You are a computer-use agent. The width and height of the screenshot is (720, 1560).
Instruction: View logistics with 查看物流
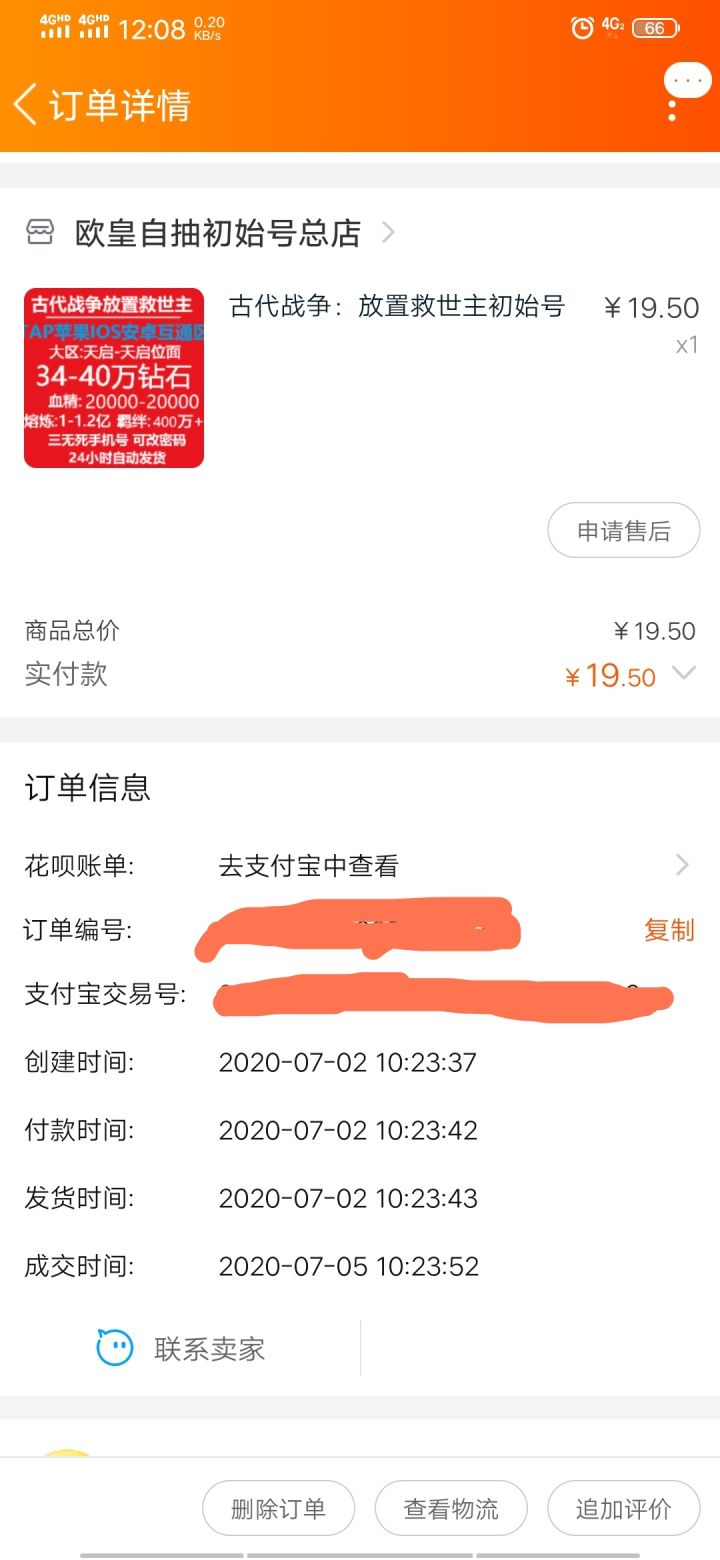coord(451,1508)
